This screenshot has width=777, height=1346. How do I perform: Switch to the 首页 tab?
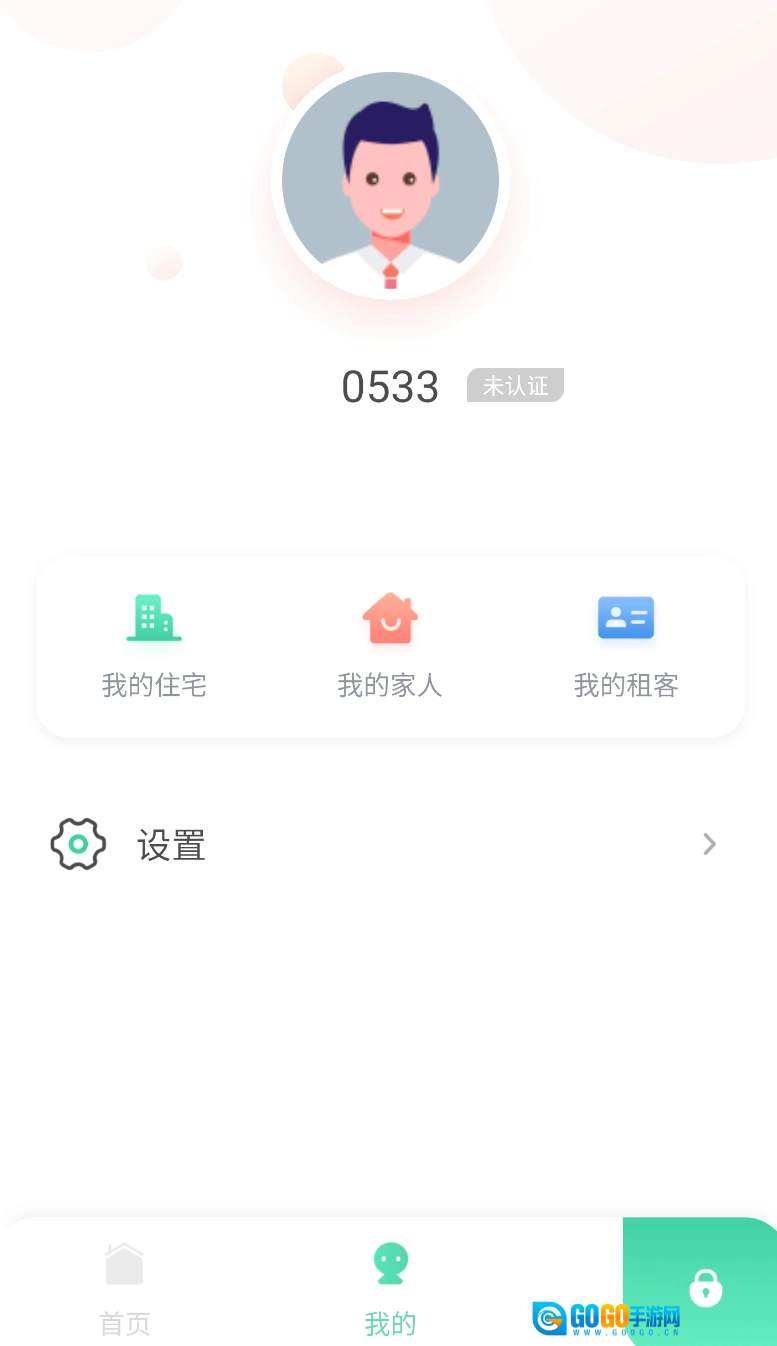(x=125, y=1288)
